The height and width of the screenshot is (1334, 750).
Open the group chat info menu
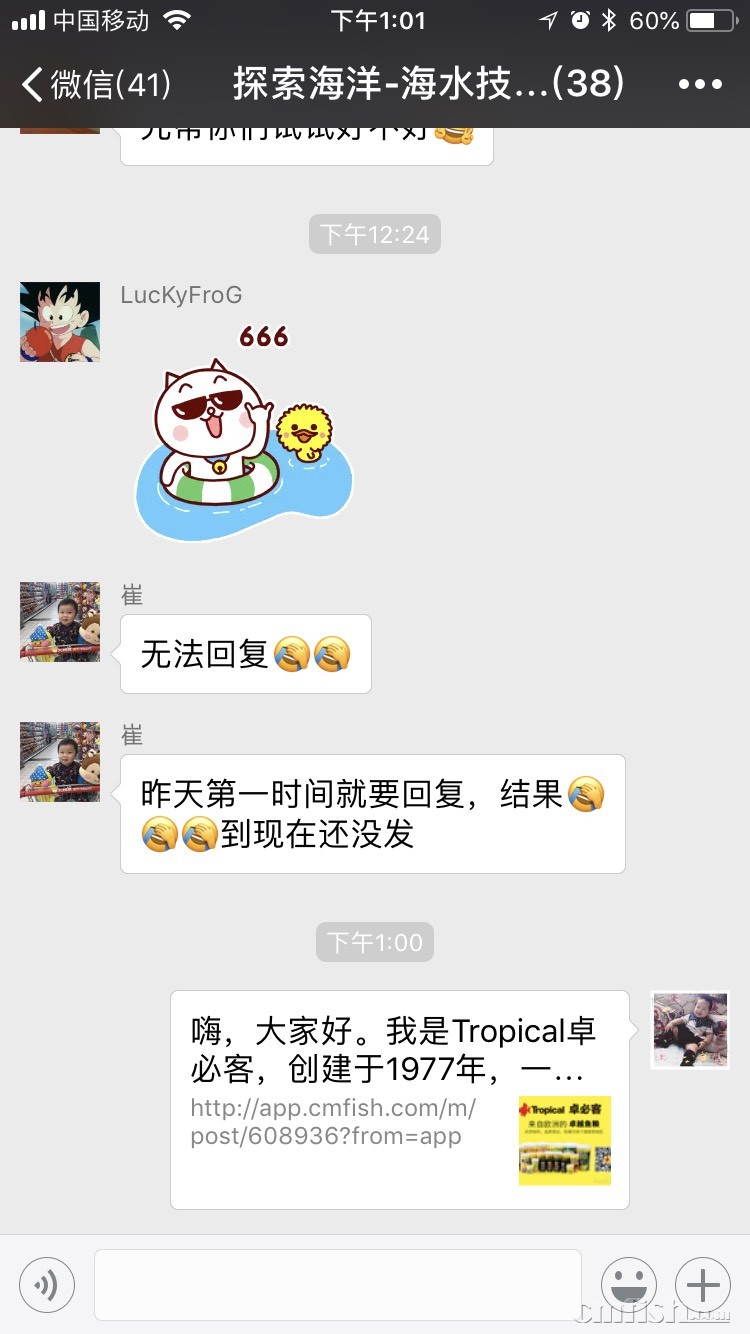pos(700,85)
